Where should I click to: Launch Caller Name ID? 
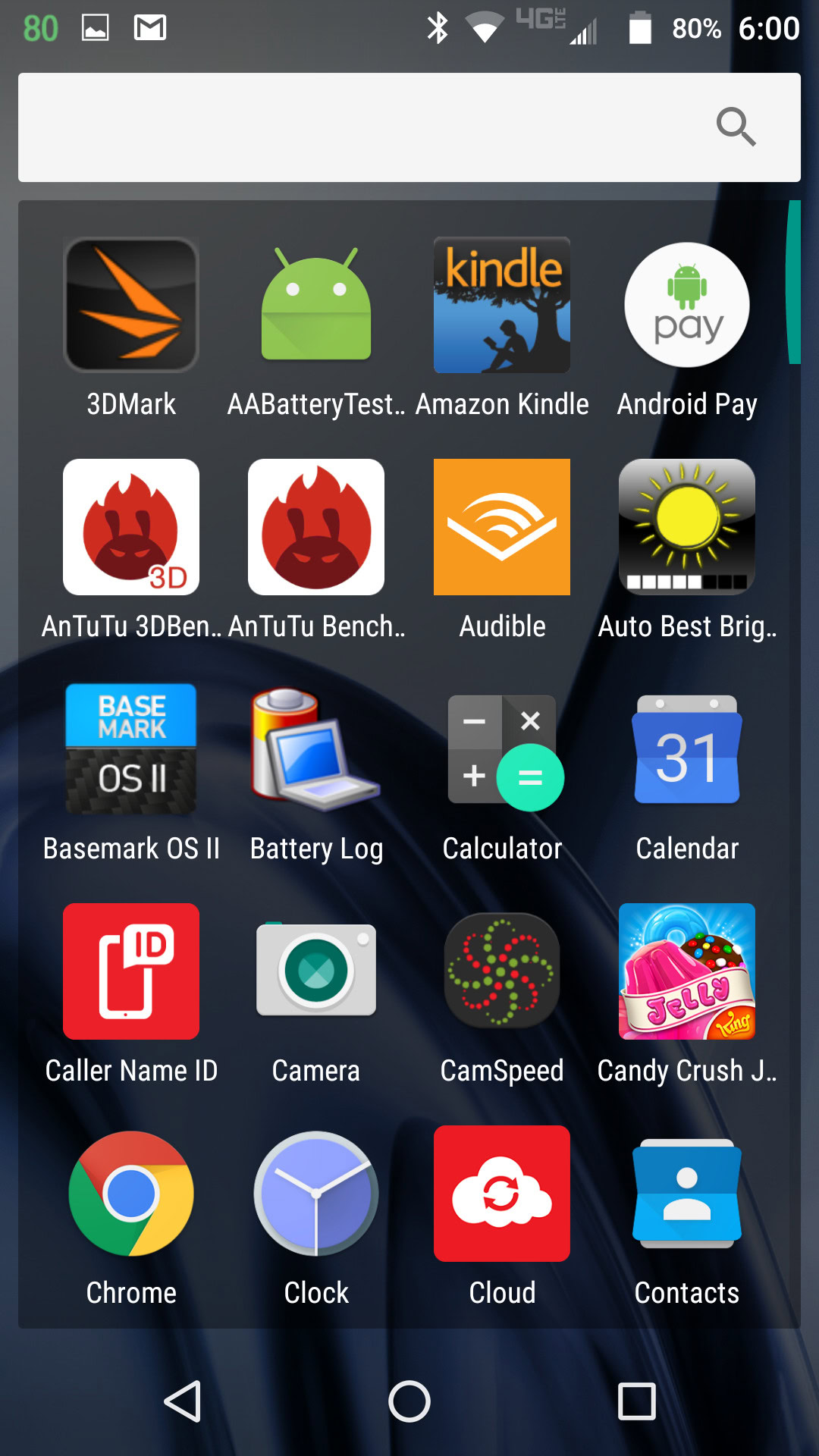(x=131, y=971)
